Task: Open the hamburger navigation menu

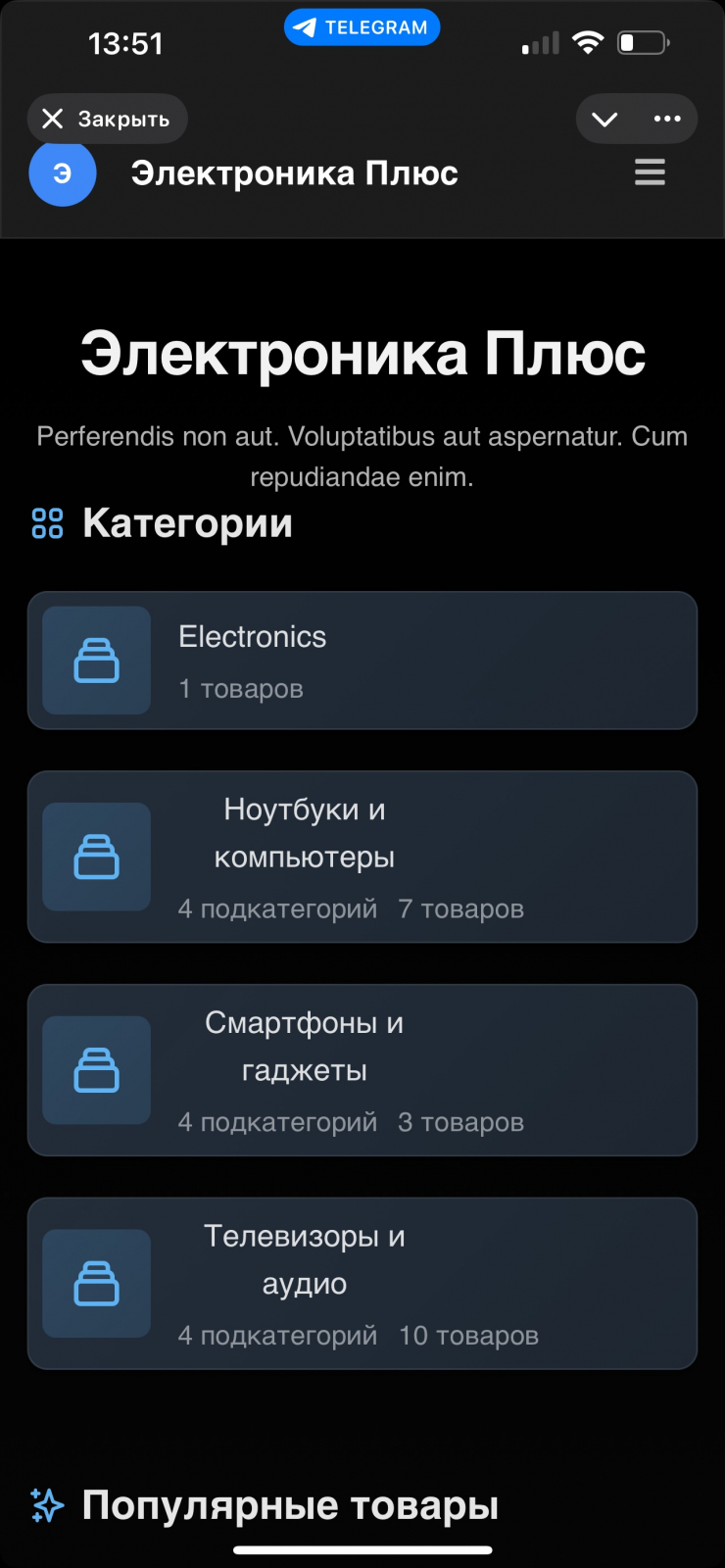Action: [x=650, y=172]
